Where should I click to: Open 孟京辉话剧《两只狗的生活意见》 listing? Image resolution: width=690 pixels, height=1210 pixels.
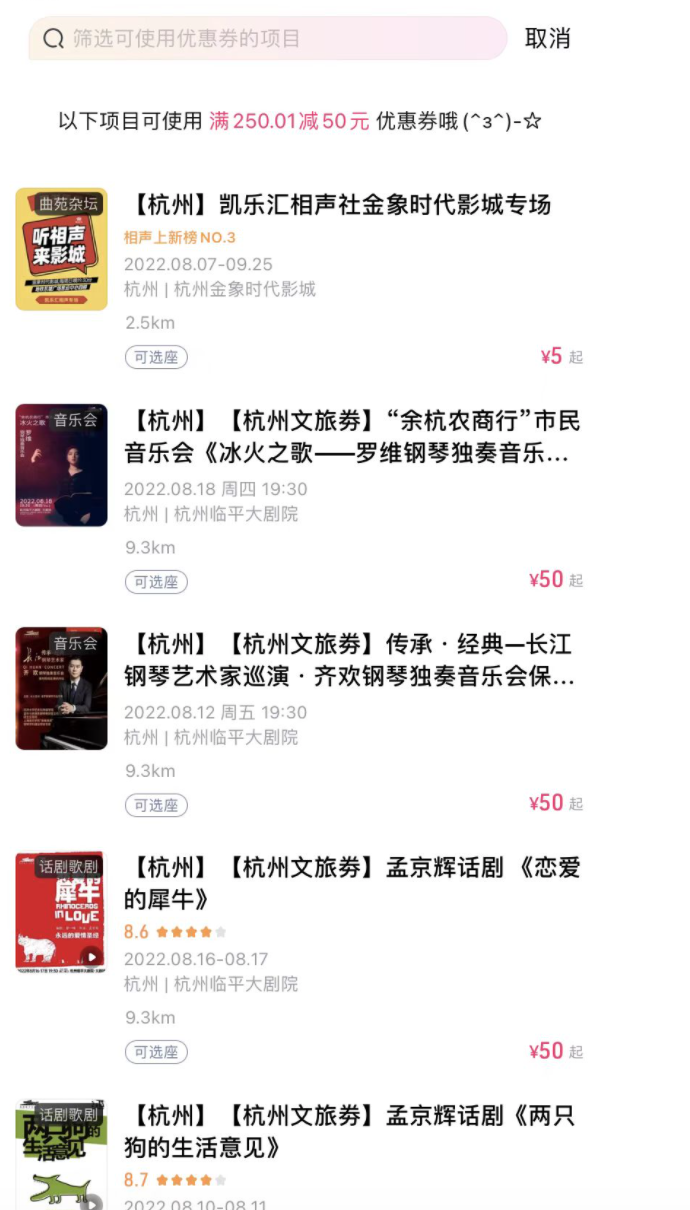click(351, 1131)
